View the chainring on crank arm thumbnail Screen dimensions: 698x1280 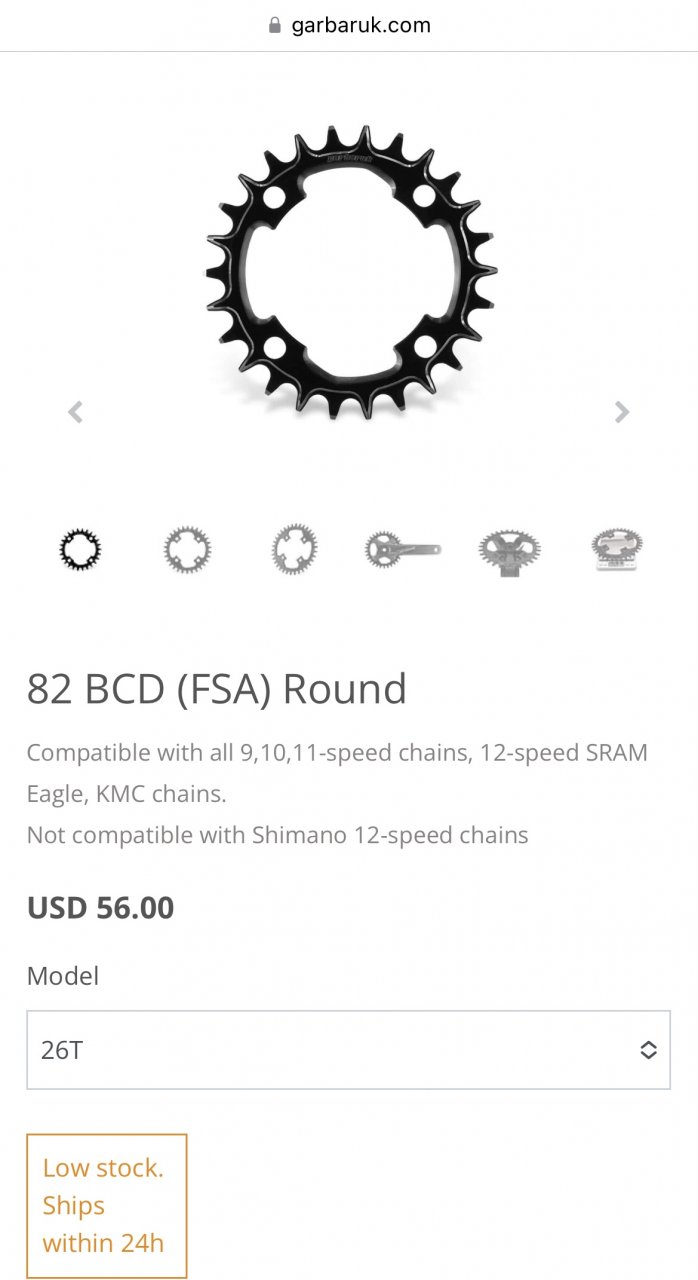402,549
